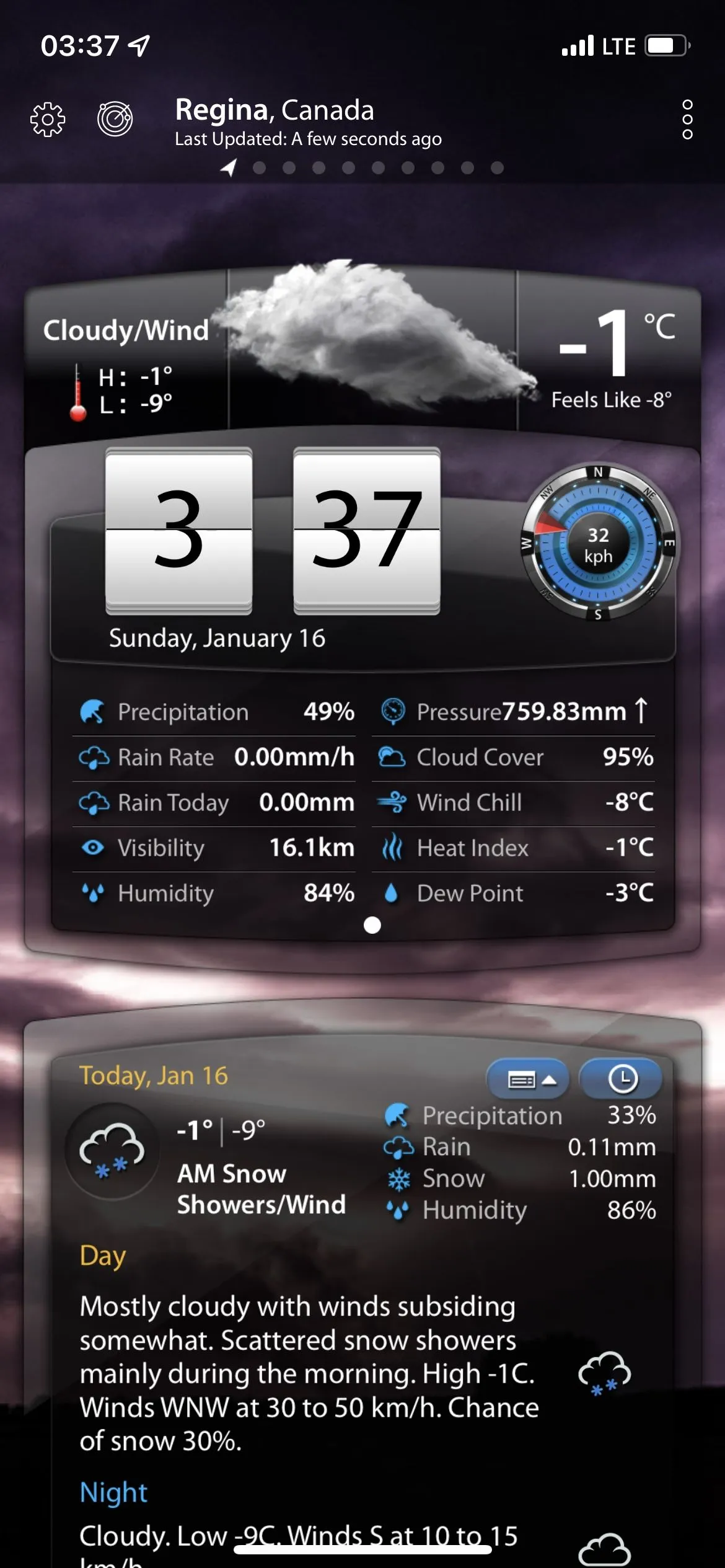Select the second location page dot
Image resolution: width=725 pixels, height=1568 pixels.
click(x=259, y=167)
